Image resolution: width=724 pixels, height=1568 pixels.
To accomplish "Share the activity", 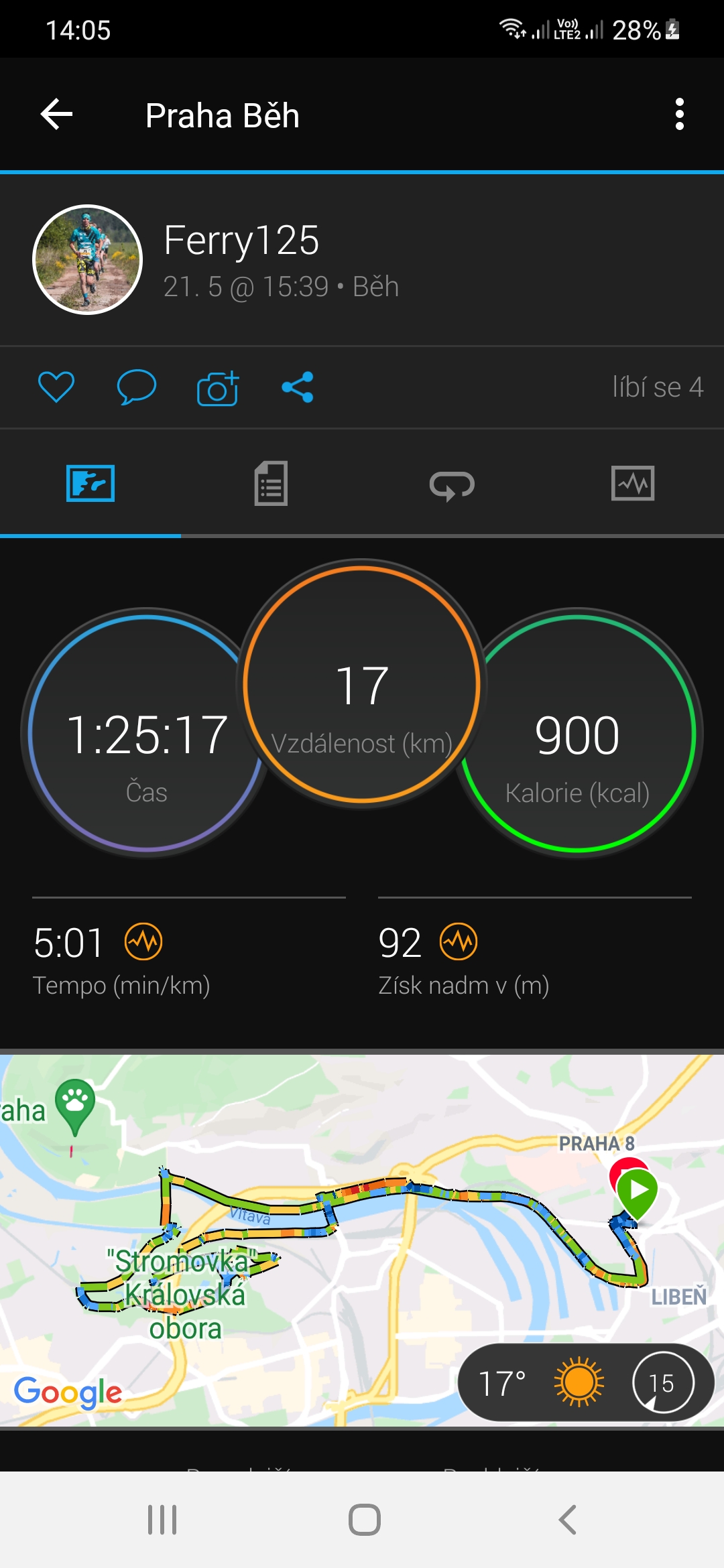I will coord(298,387).
